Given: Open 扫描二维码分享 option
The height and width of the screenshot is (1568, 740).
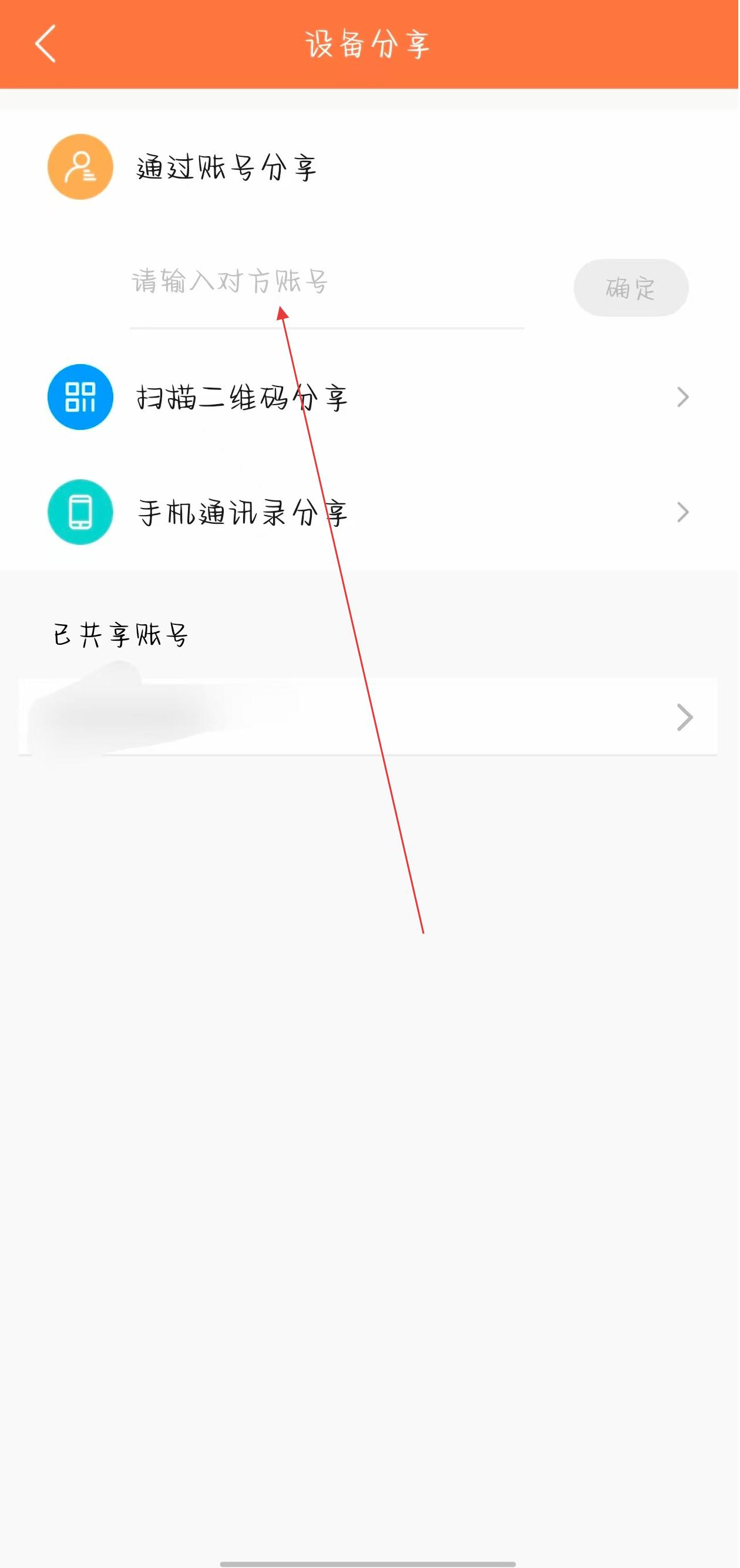Looking at the screenshot, I should 369,398.
